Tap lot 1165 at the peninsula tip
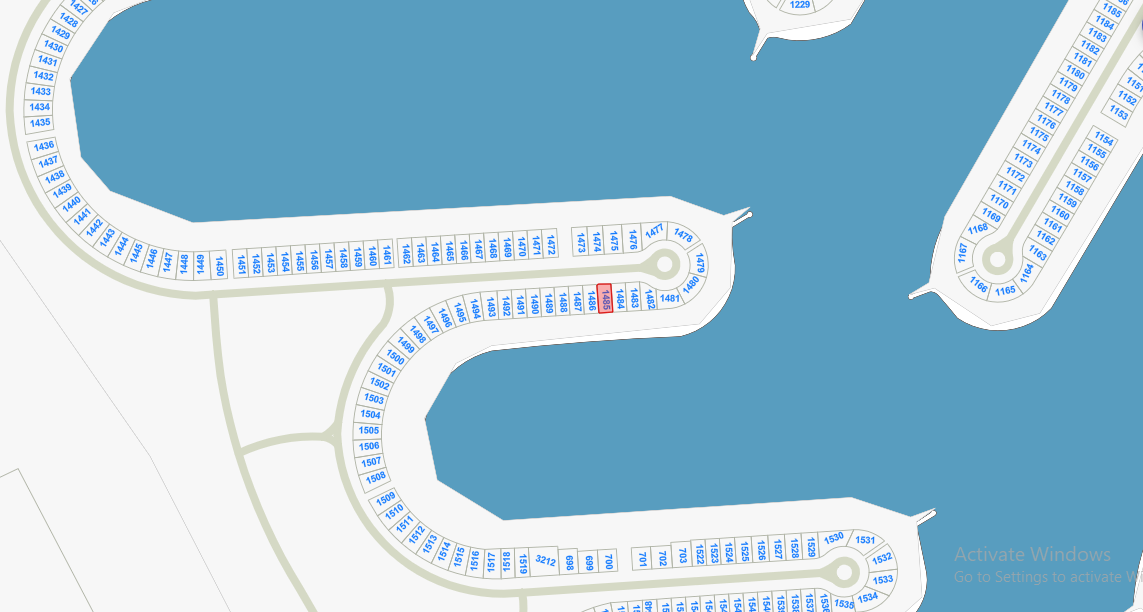Viewport: 1143px width, 612px height. tap(1005, 291)
